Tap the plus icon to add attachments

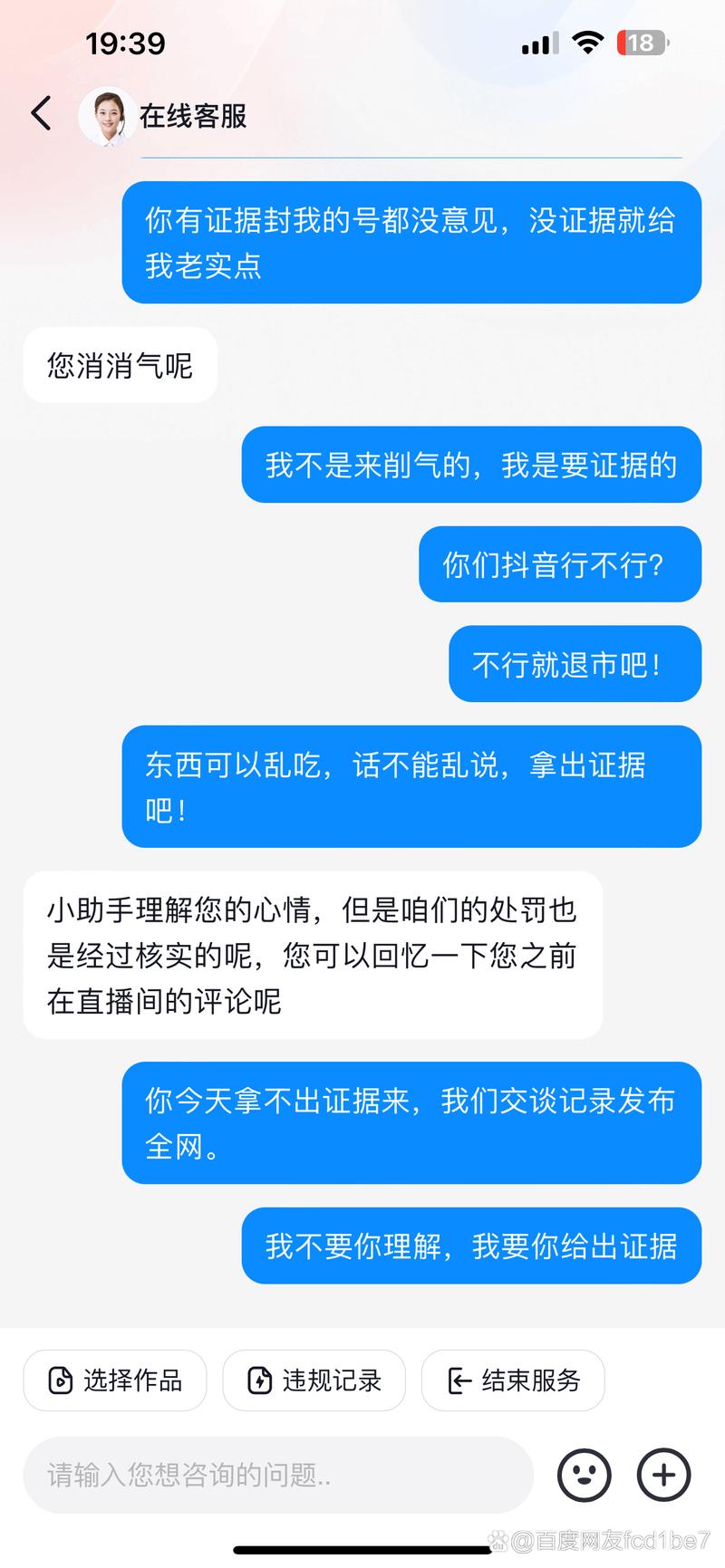coord(663,1476)
